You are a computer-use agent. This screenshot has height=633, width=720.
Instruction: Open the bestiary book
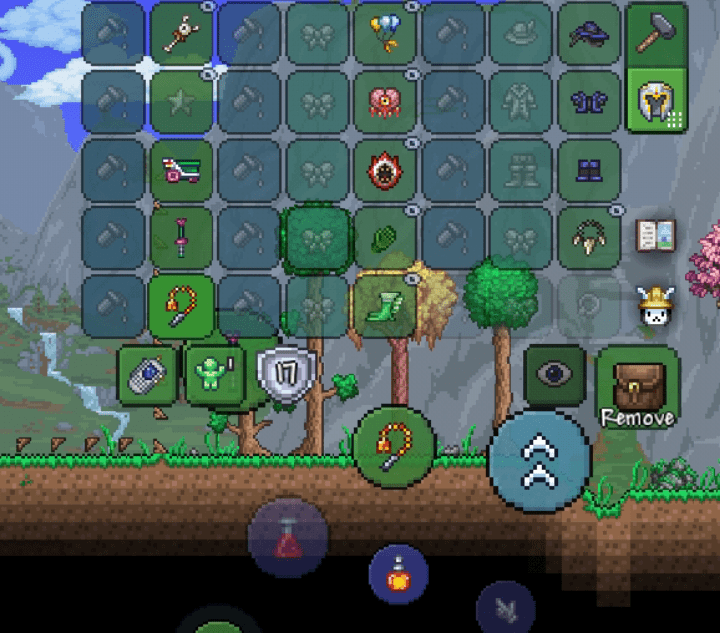point(657,235)
